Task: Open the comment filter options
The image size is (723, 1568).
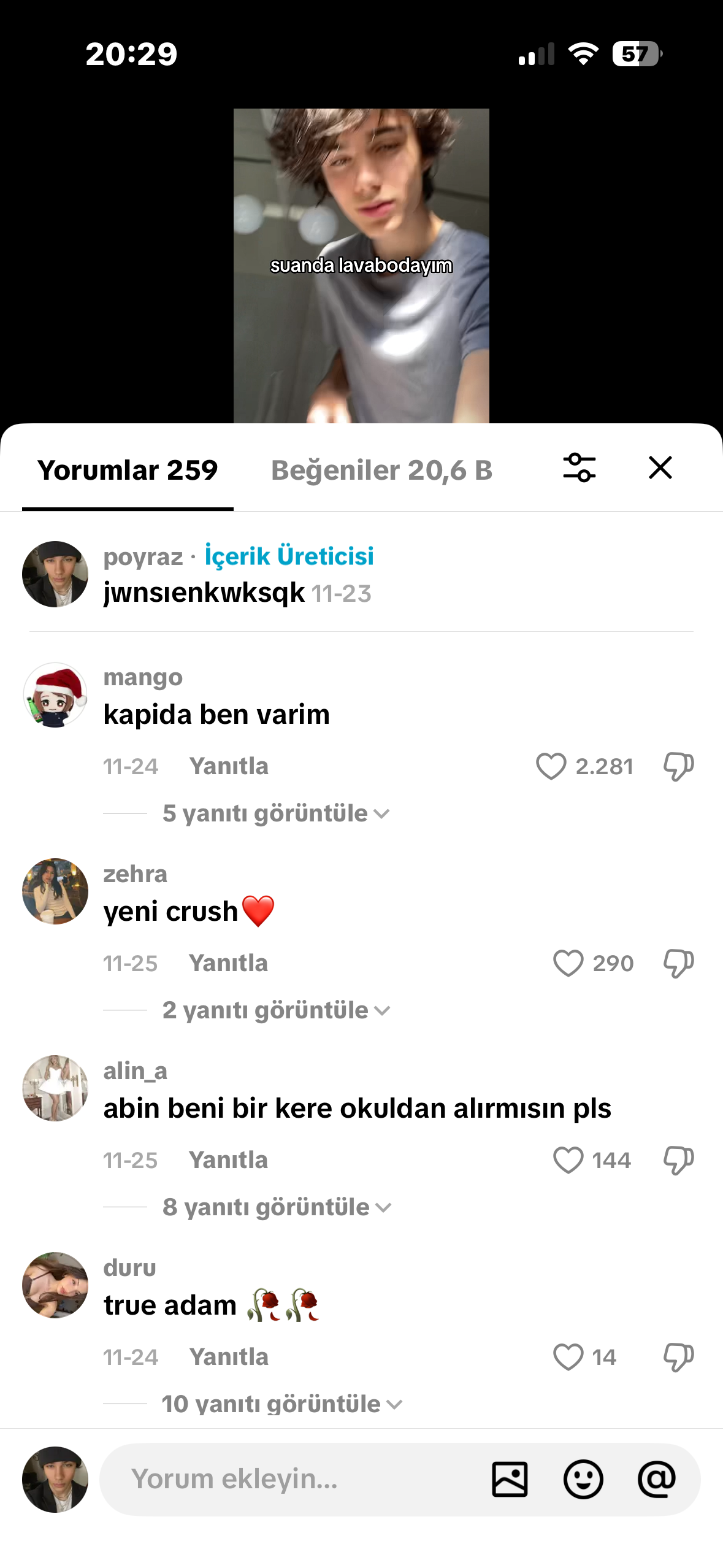Action: pyautogui.click(x=579, y=468)
